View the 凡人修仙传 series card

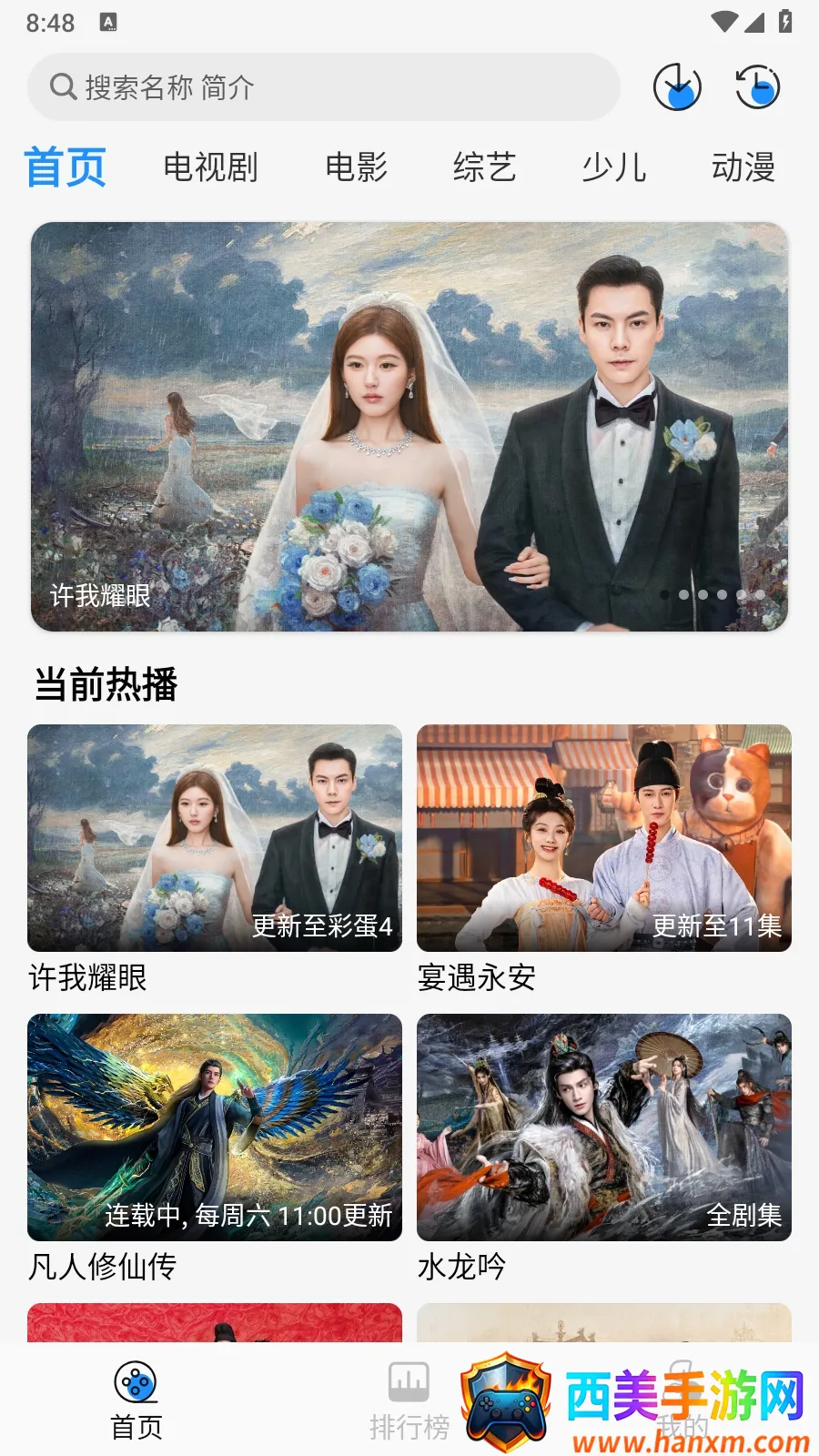coord(215,1127)
